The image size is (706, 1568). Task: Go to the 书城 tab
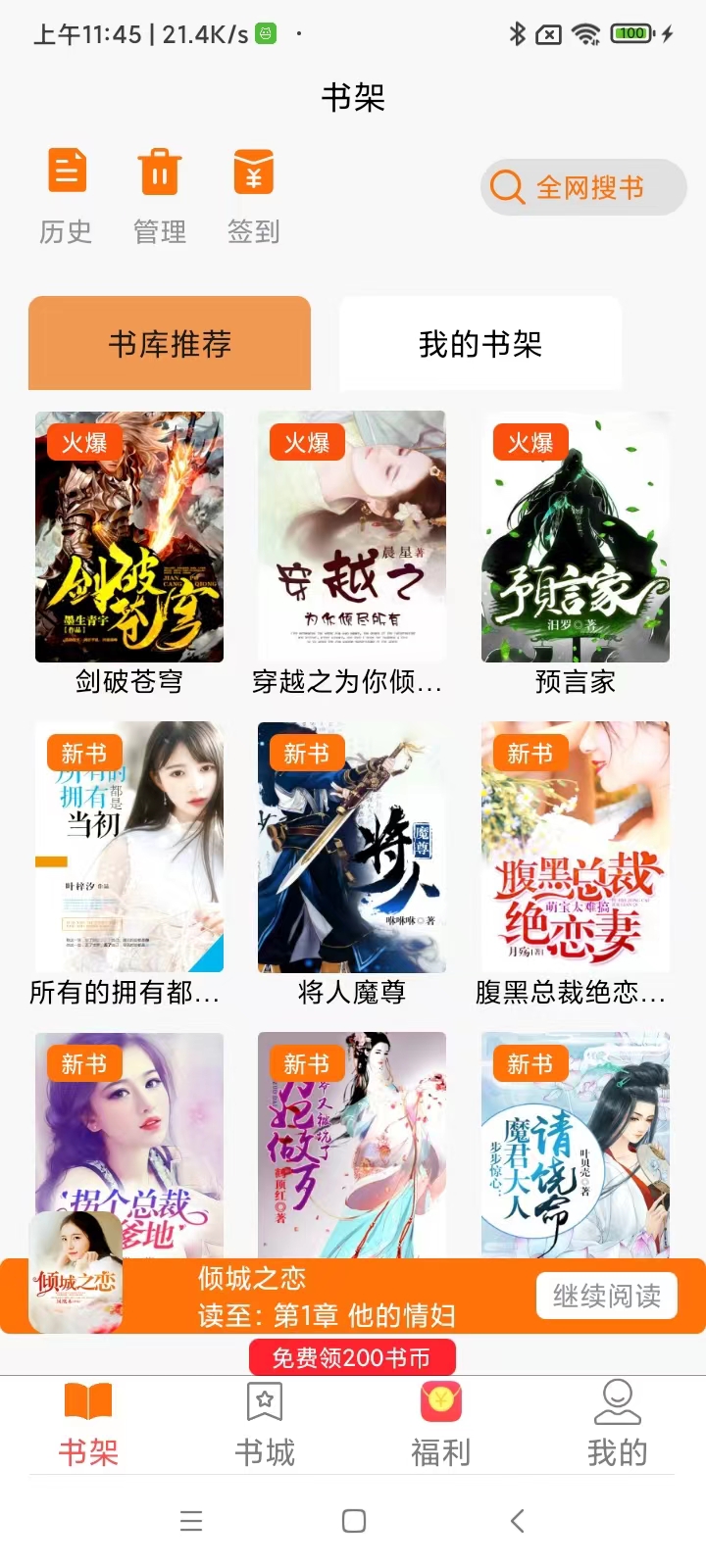[x=265, y=1424]
